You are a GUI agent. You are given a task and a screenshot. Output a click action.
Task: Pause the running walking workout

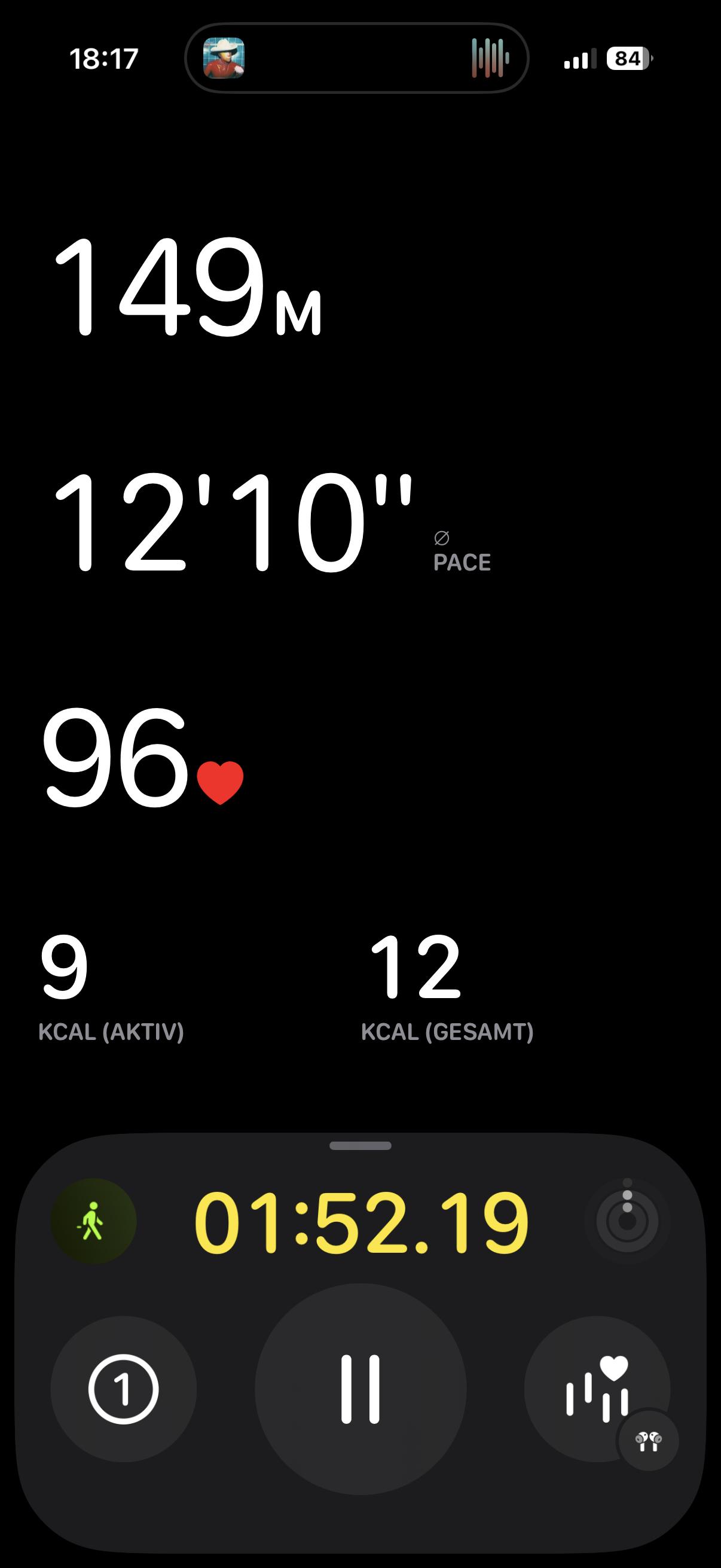tap(360, 1389)
